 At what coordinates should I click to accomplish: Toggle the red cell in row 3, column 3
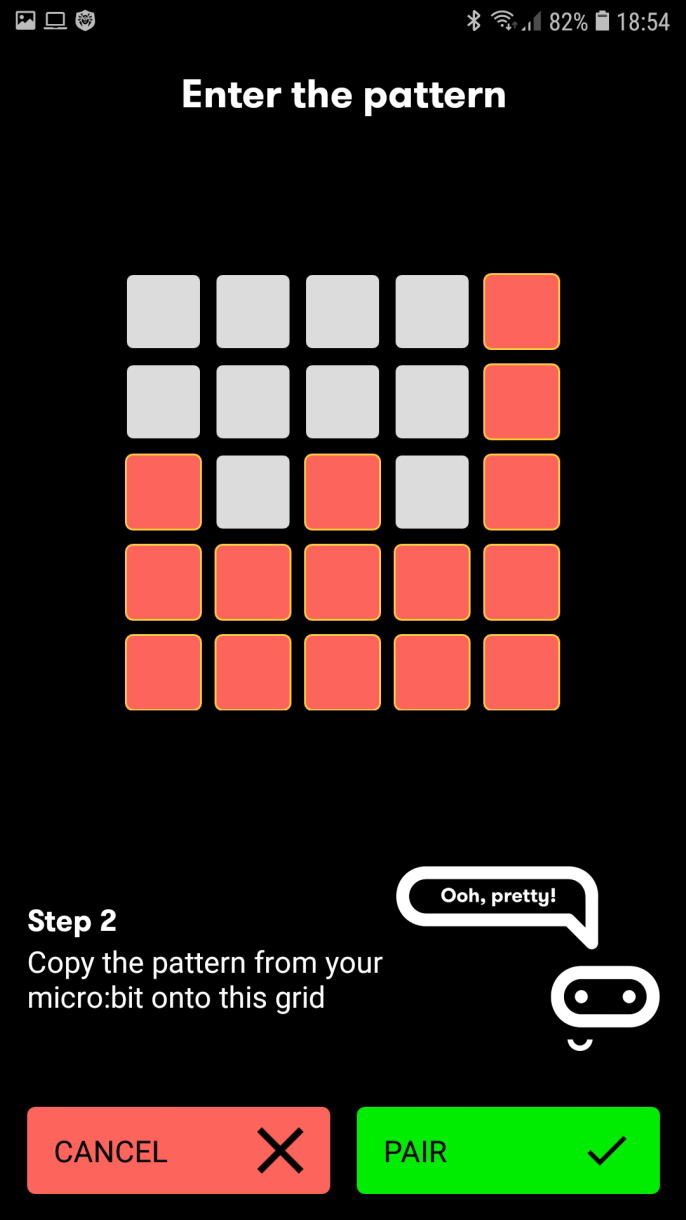342,492
